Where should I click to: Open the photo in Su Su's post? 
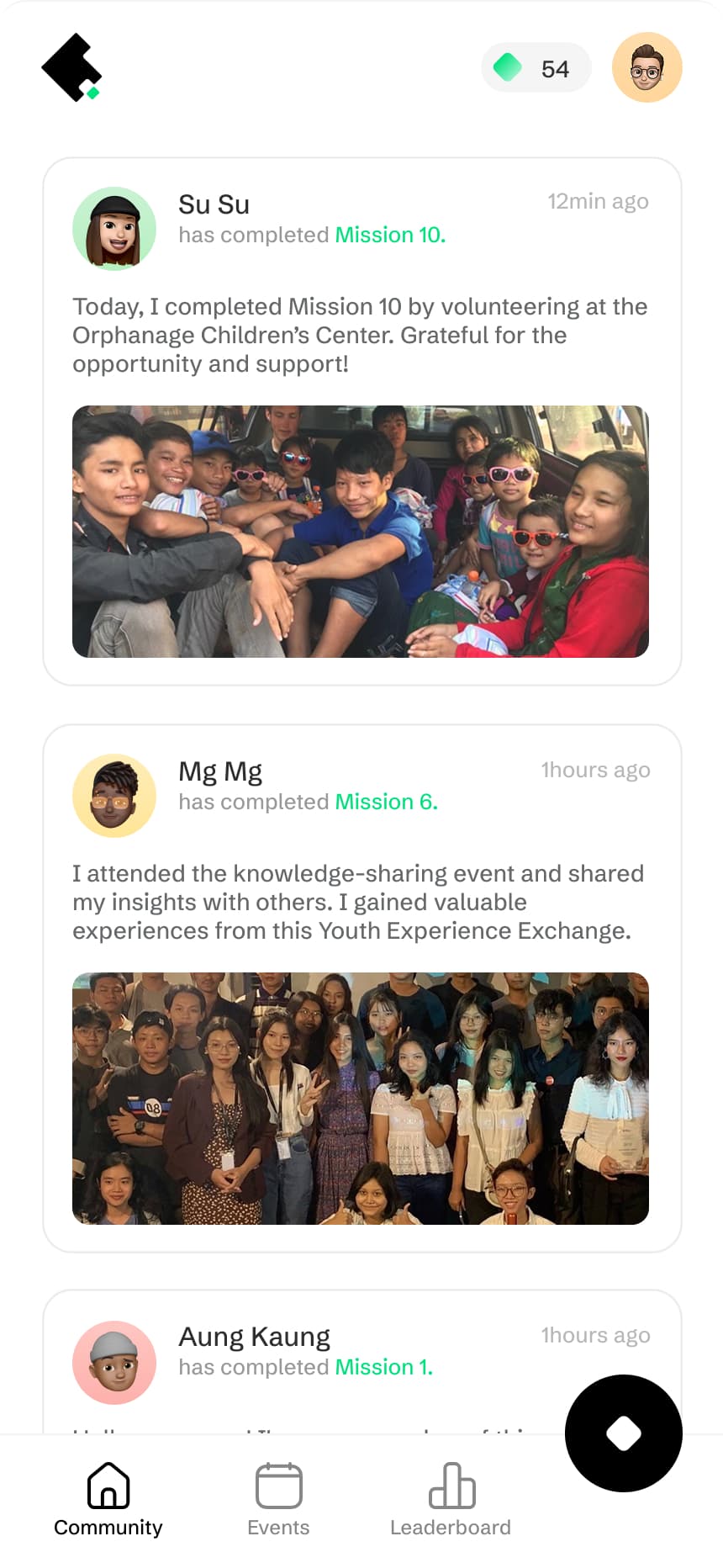[x=361, y=532]
